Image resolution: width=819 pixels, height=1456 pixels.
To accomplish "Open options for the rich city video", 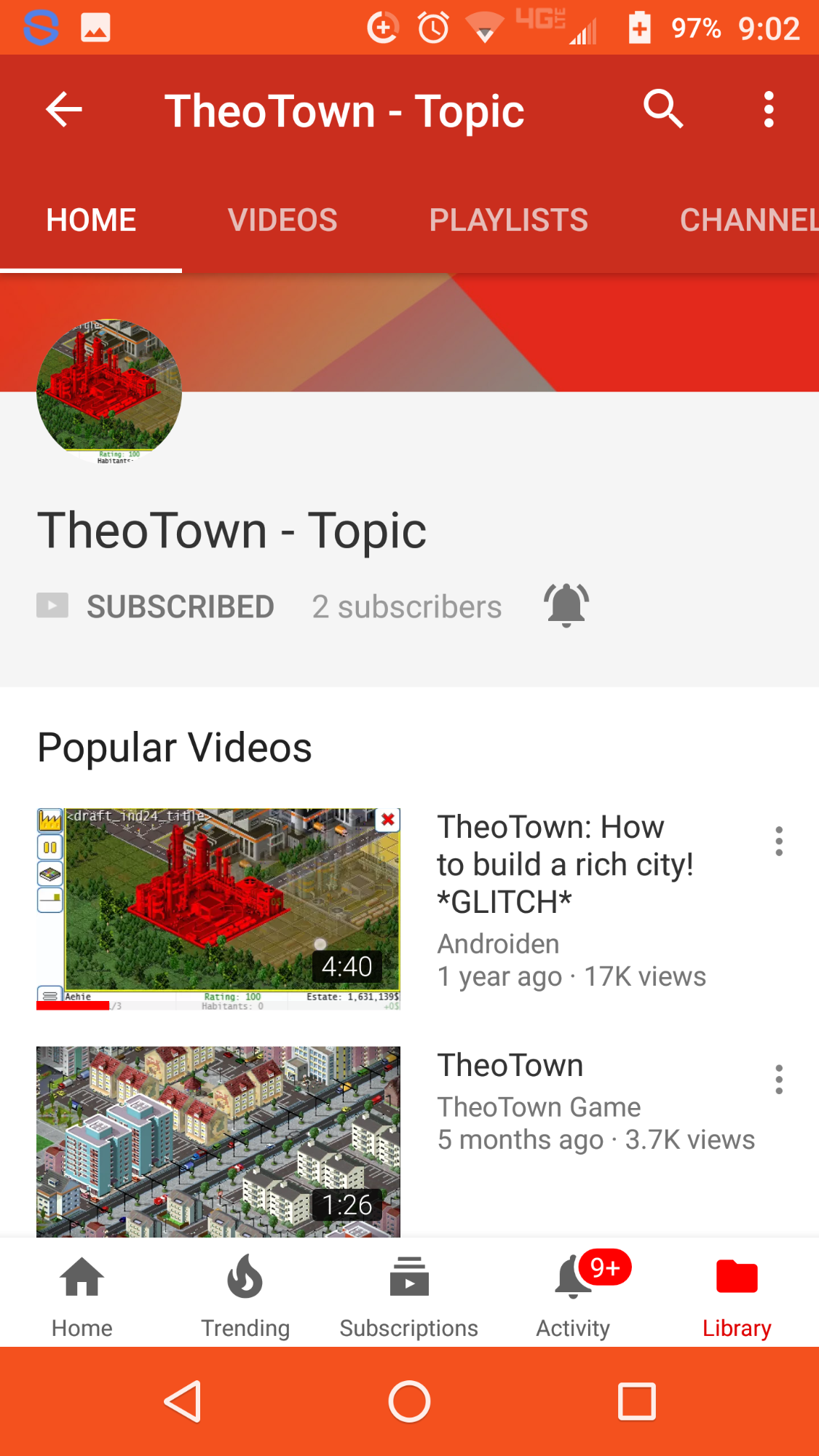I will (x=779, y=842).
